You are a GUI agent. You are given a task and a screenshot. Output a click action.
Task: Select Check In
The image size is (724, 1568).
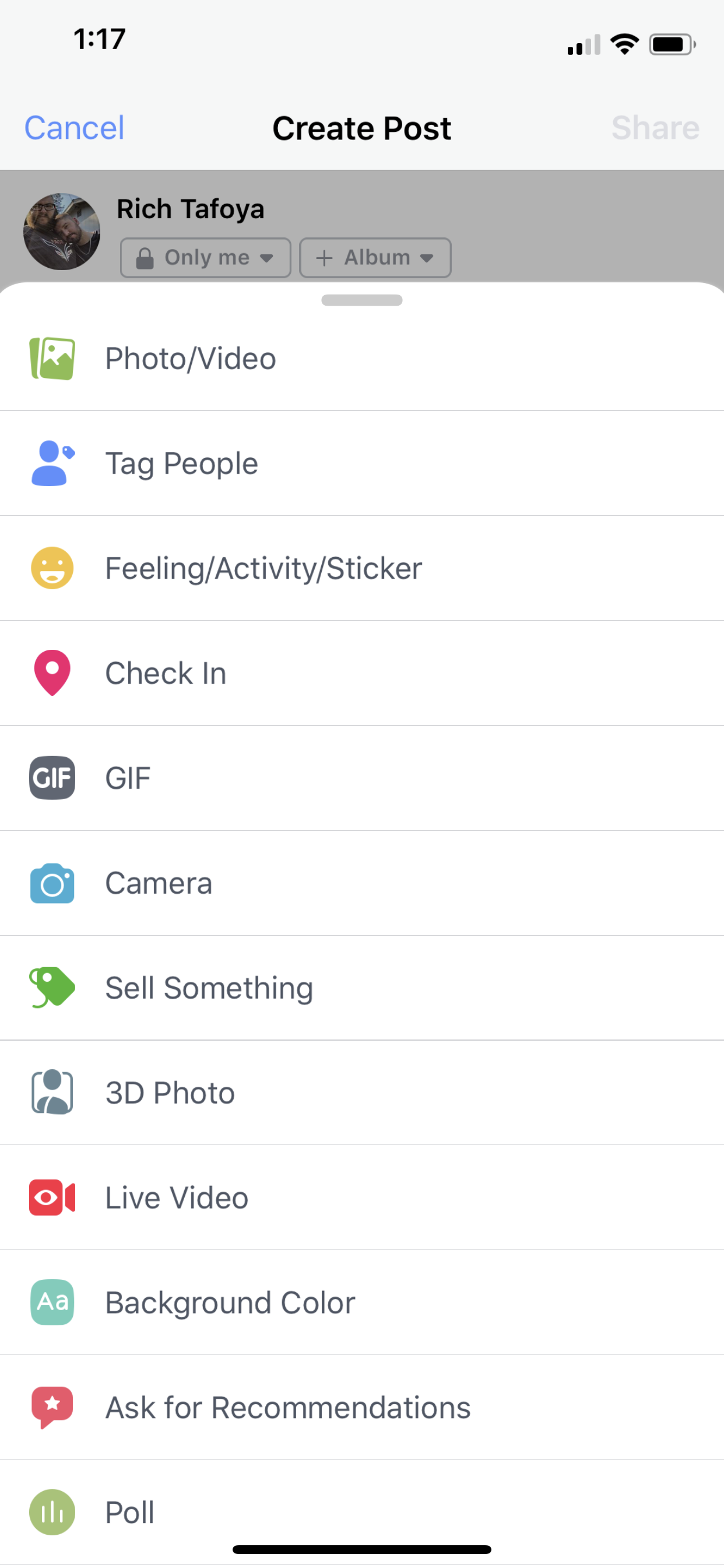[x=362, y=673]
